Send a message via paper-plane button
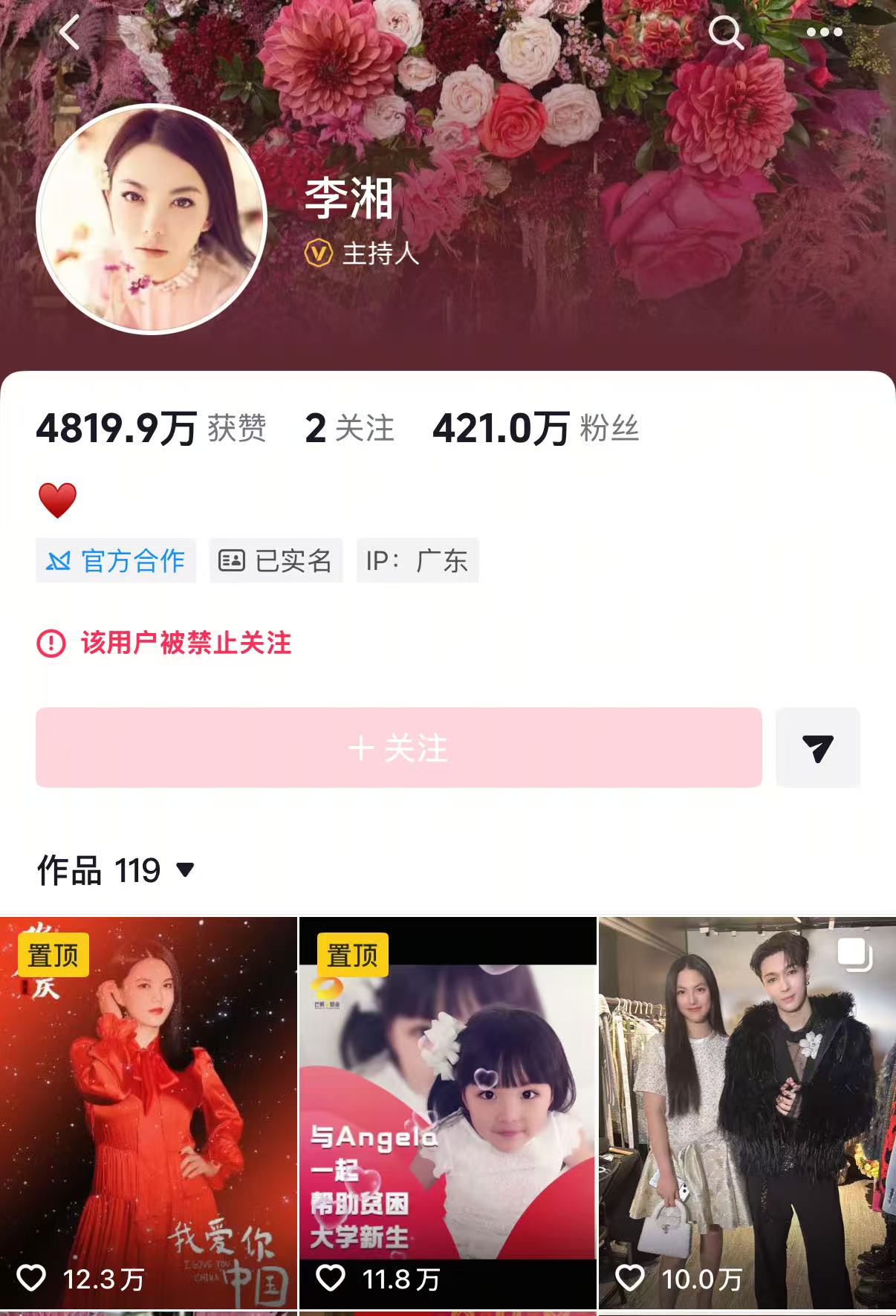 (818, 748)
